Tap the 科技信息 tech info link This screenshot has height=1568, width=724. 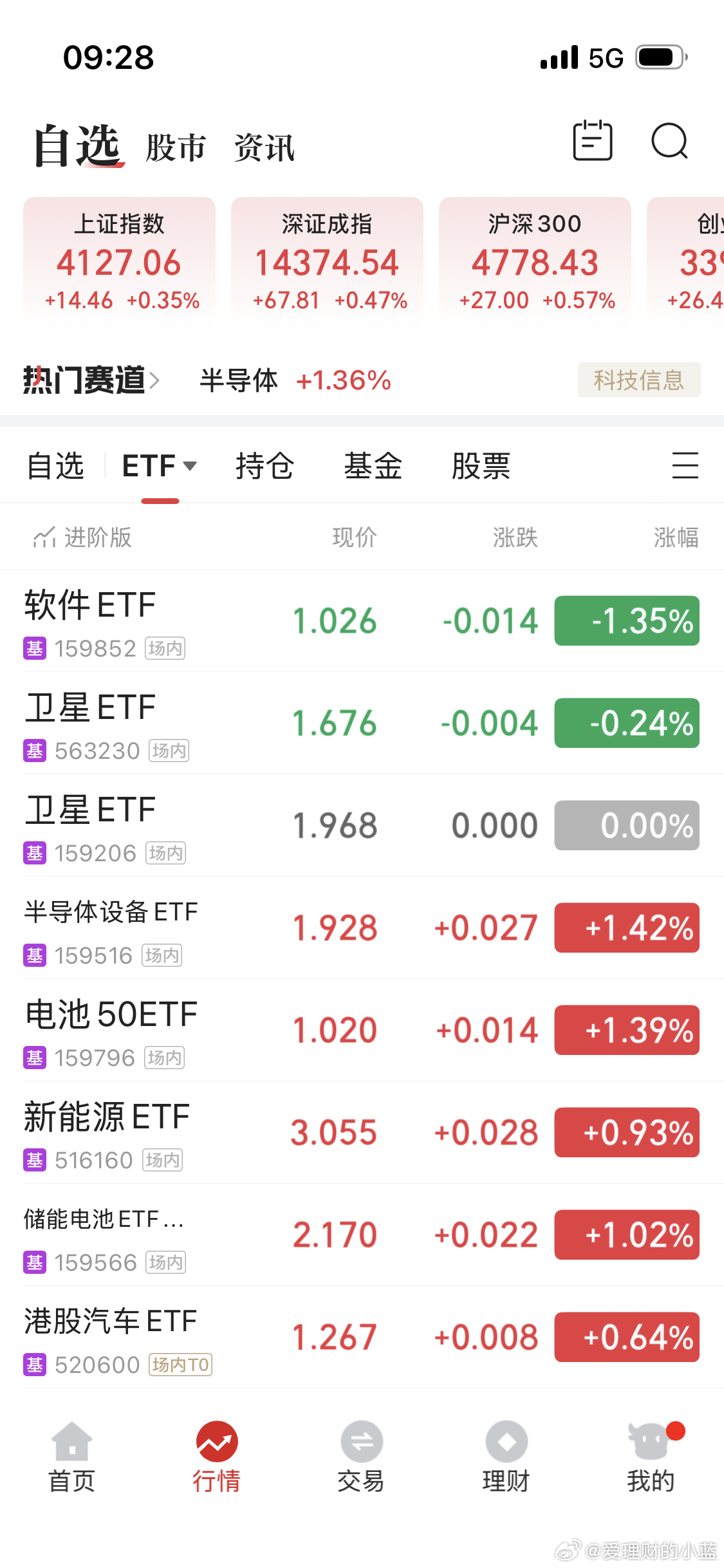(638, 380)
